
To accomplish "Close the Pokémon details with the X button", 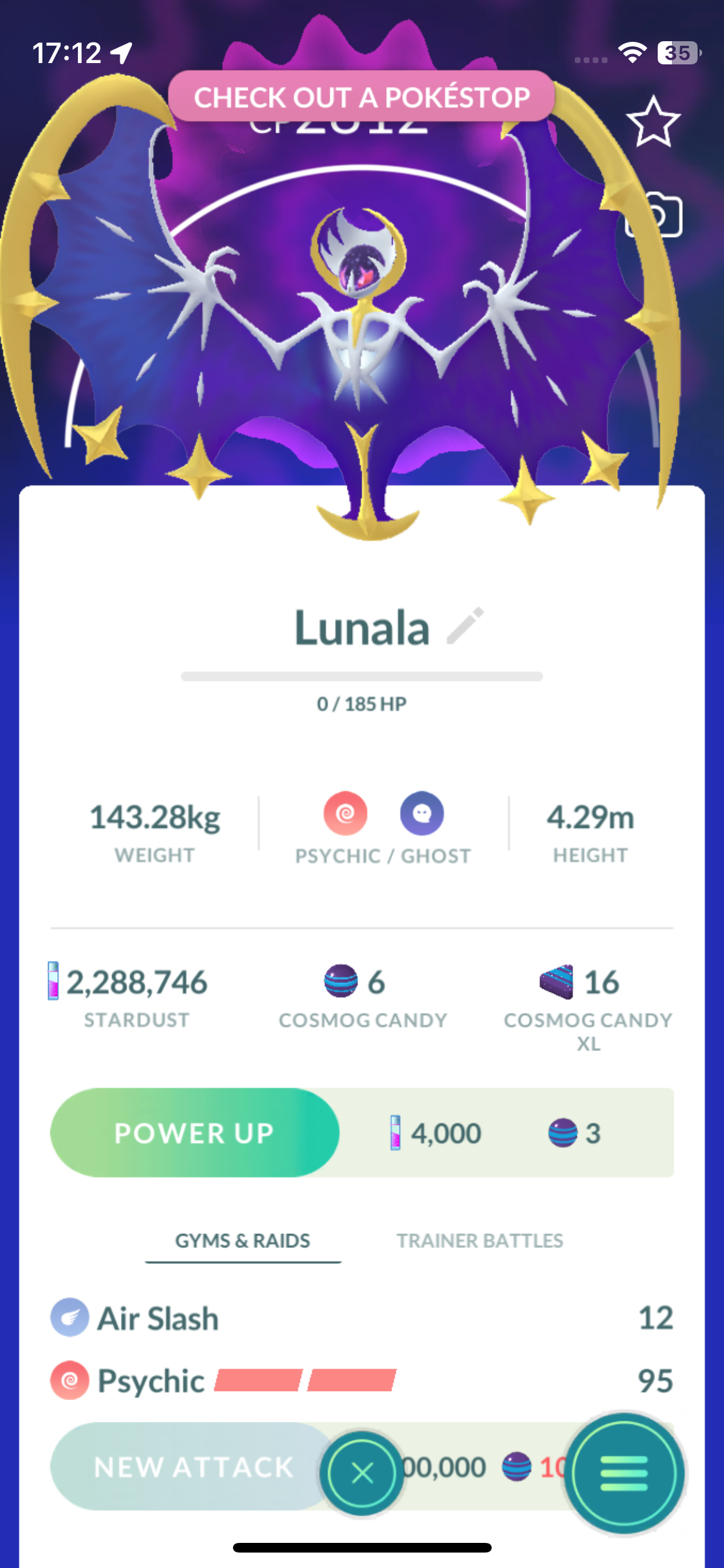I will [x=362, y=1473].
